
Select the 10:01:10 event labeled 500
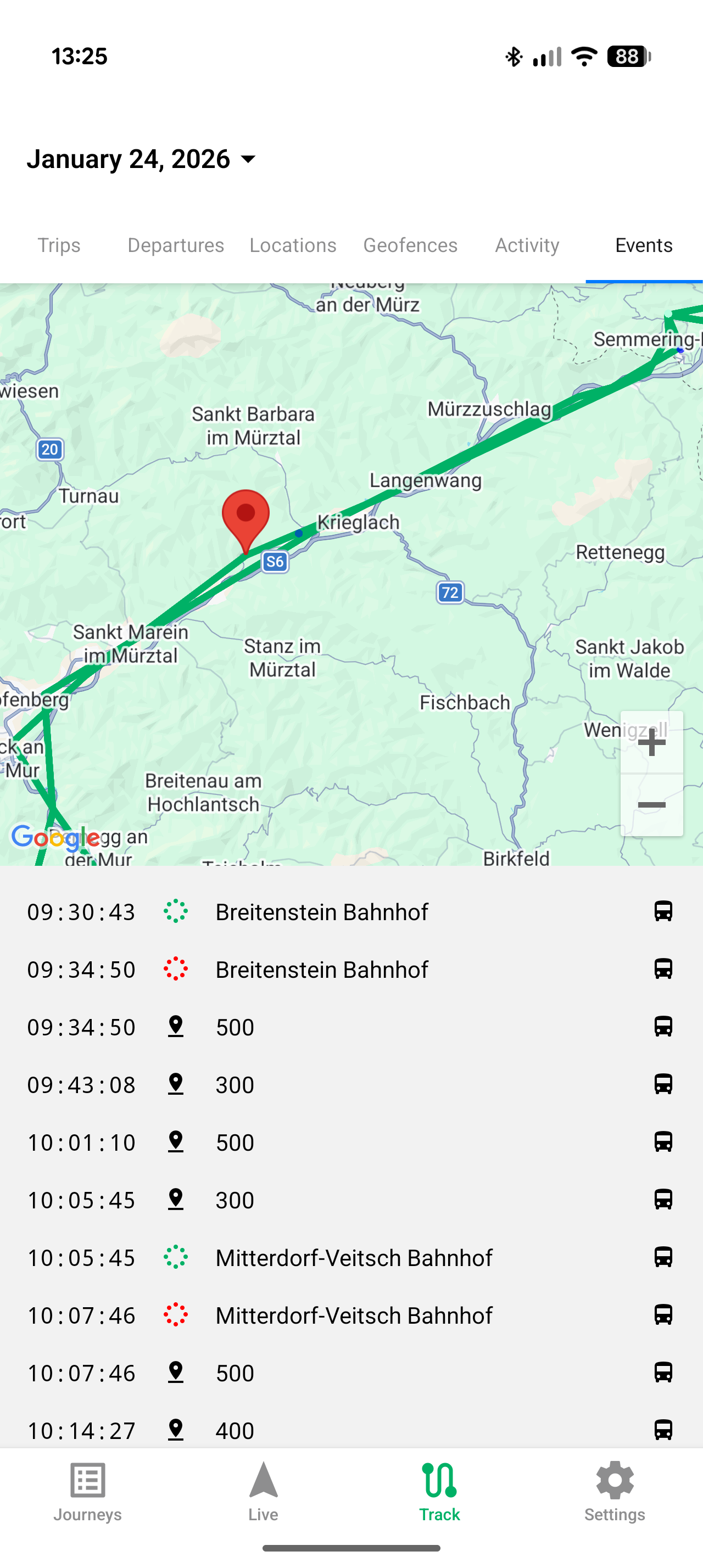(x=351, y=1143)
